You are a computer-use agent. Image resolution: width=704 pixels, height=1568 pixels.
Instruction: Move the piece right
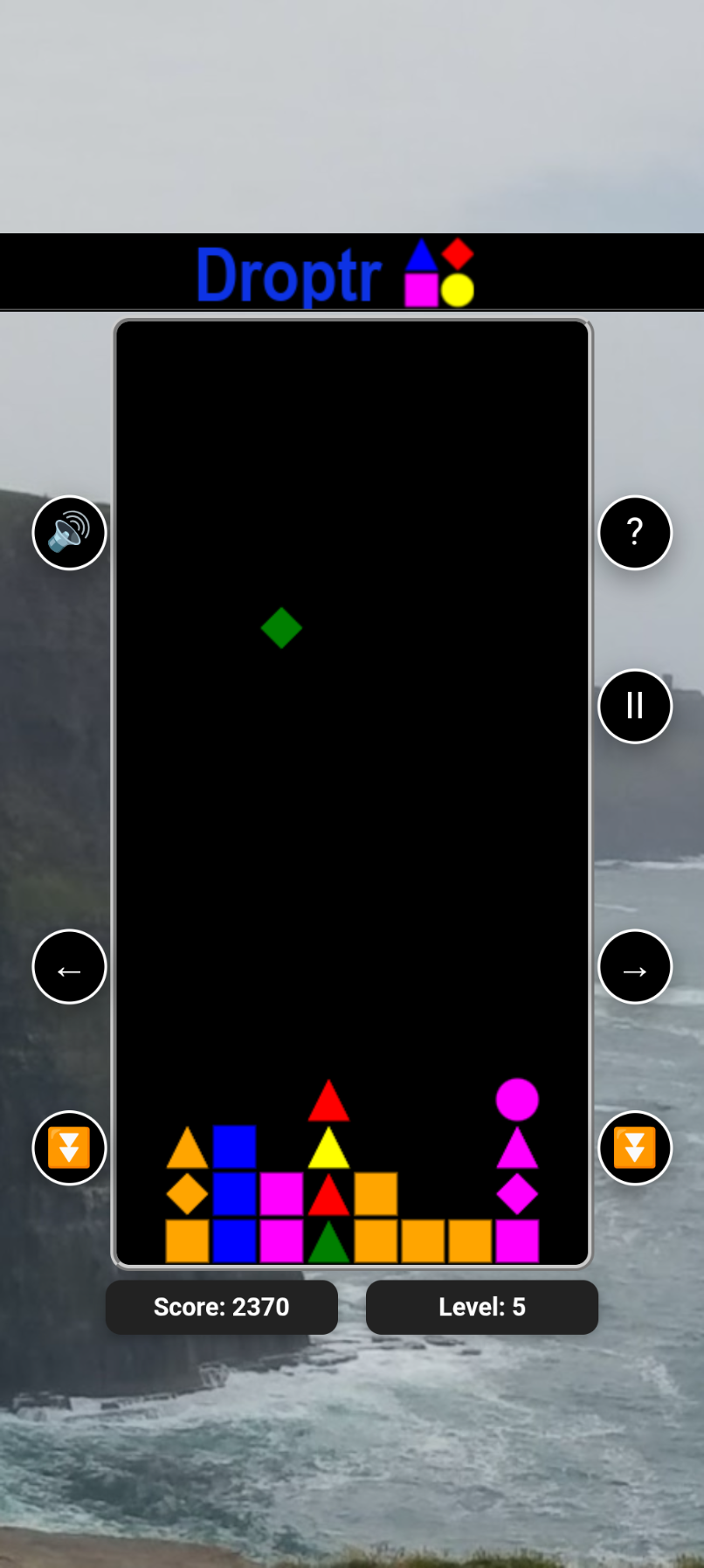pyautogui.click(x=635, y=967)
